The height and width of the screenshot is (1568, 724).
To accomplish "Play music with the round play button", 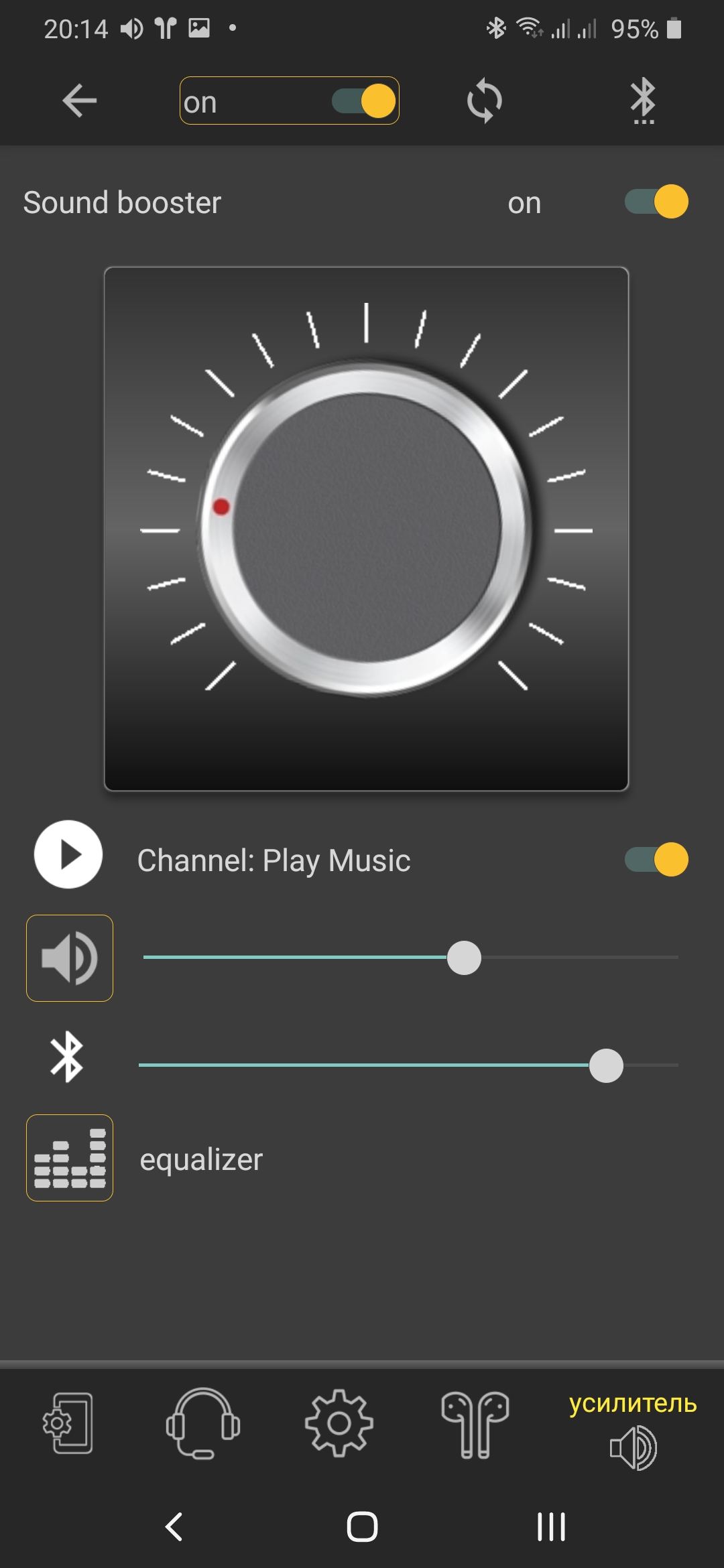I will [68, 854].
